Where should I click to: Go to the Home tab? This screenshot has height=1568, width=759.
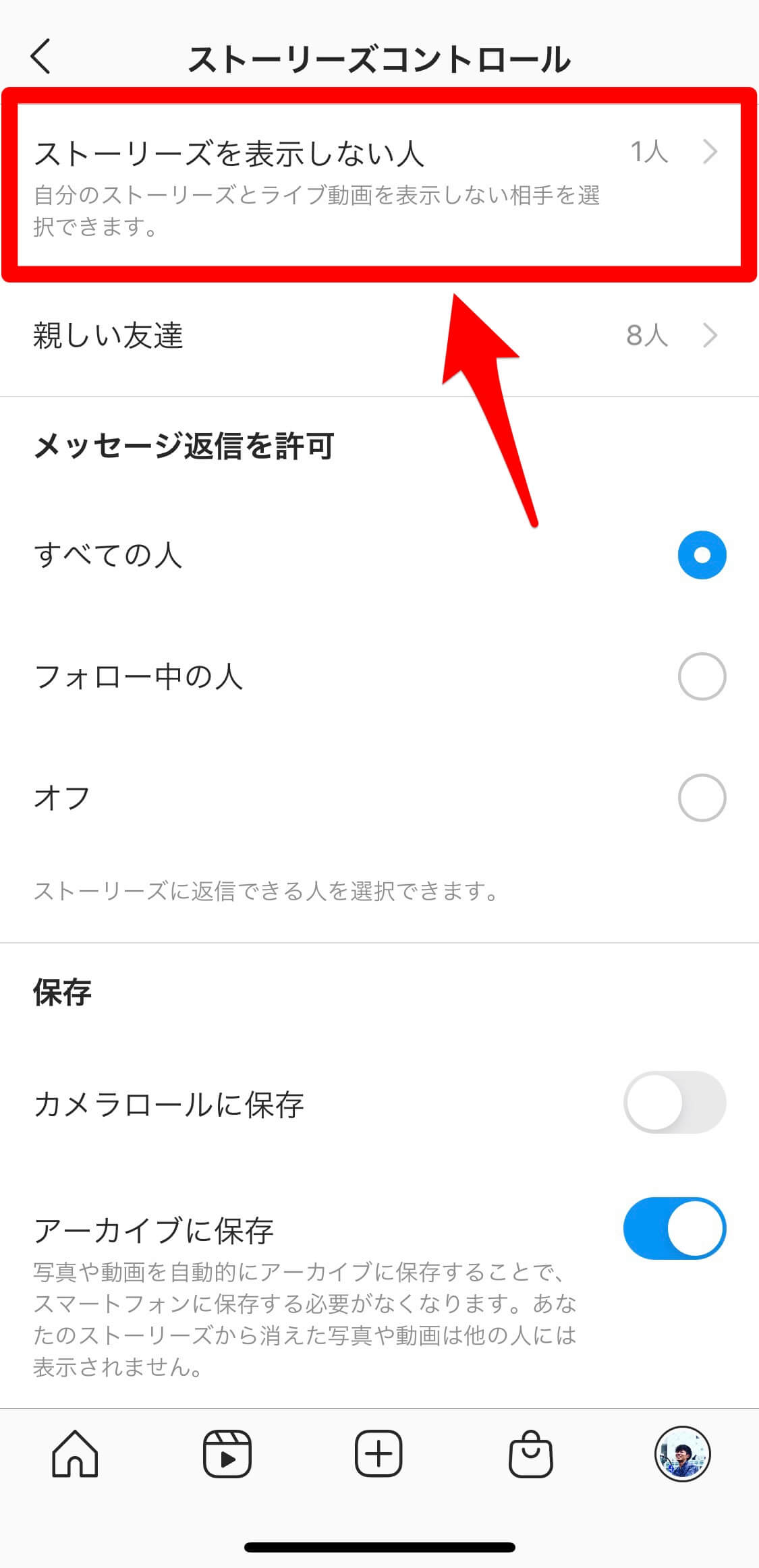(75, 1453)
